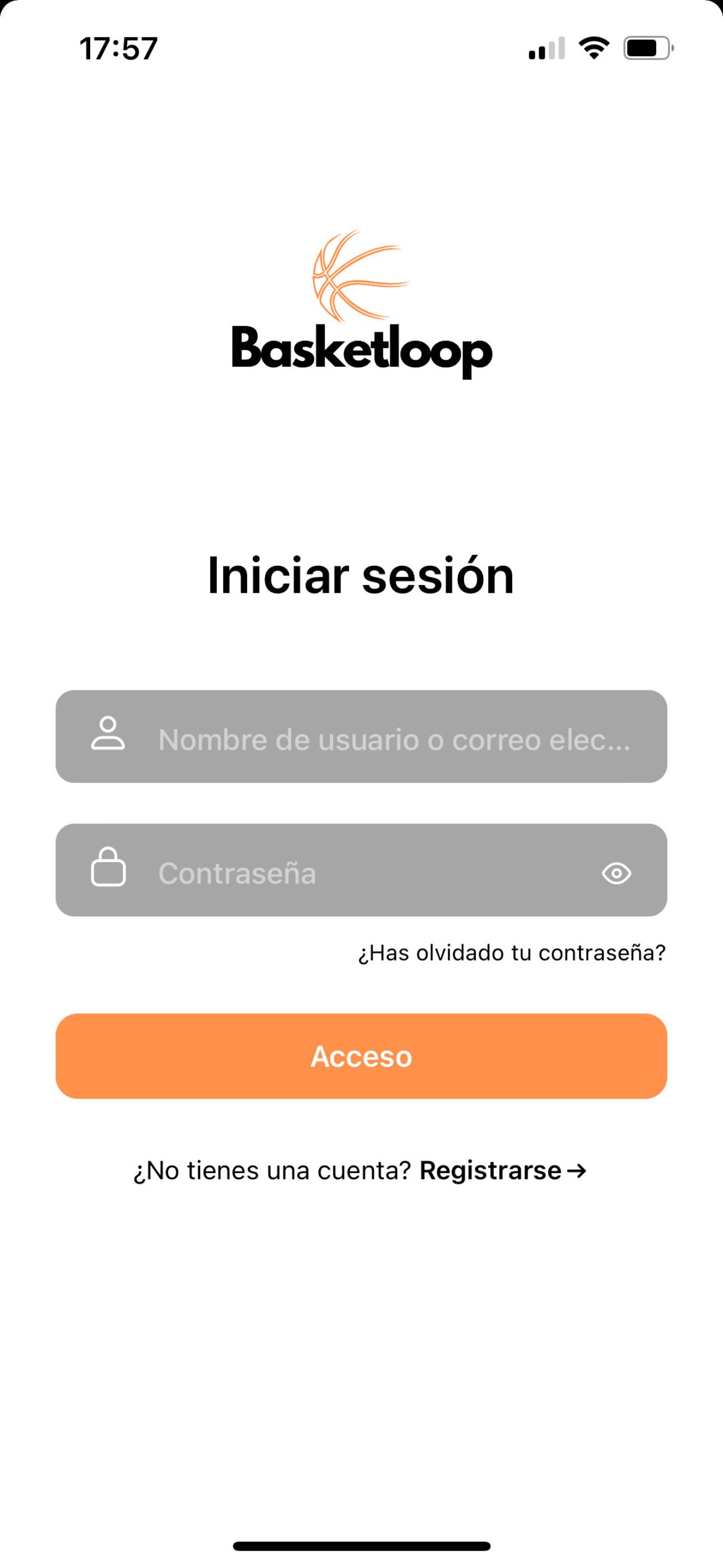Focus the username or email field

click(x=361, y=736)
